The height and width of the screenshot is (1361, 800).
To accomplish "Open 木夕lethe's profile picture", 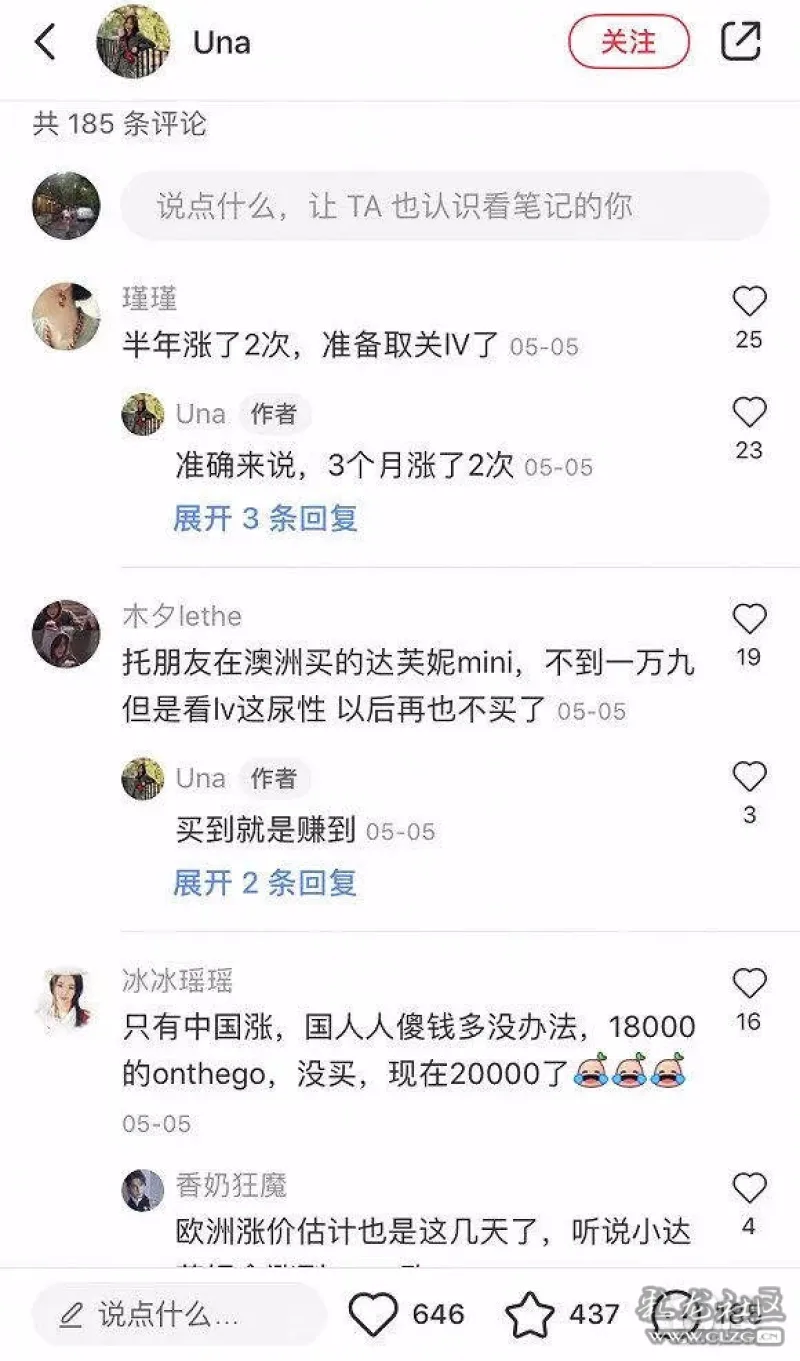I will [66, 633].
